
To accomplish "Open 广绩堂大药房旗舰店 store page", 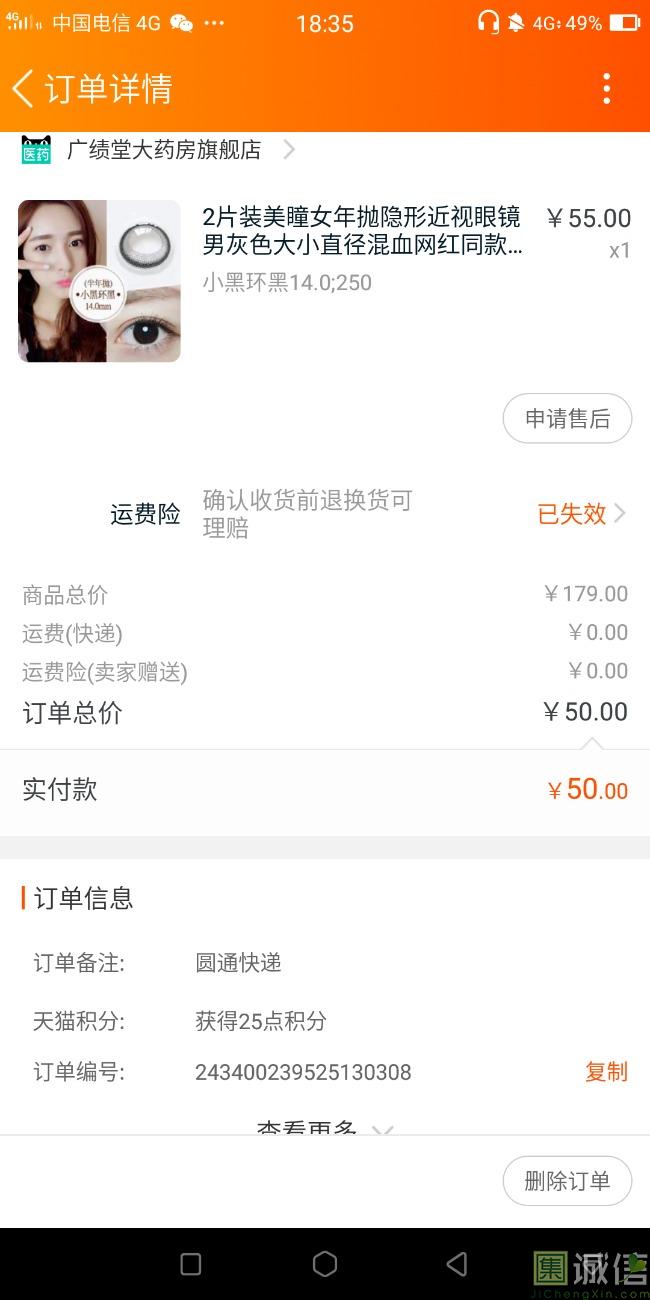I will point(164,150).
